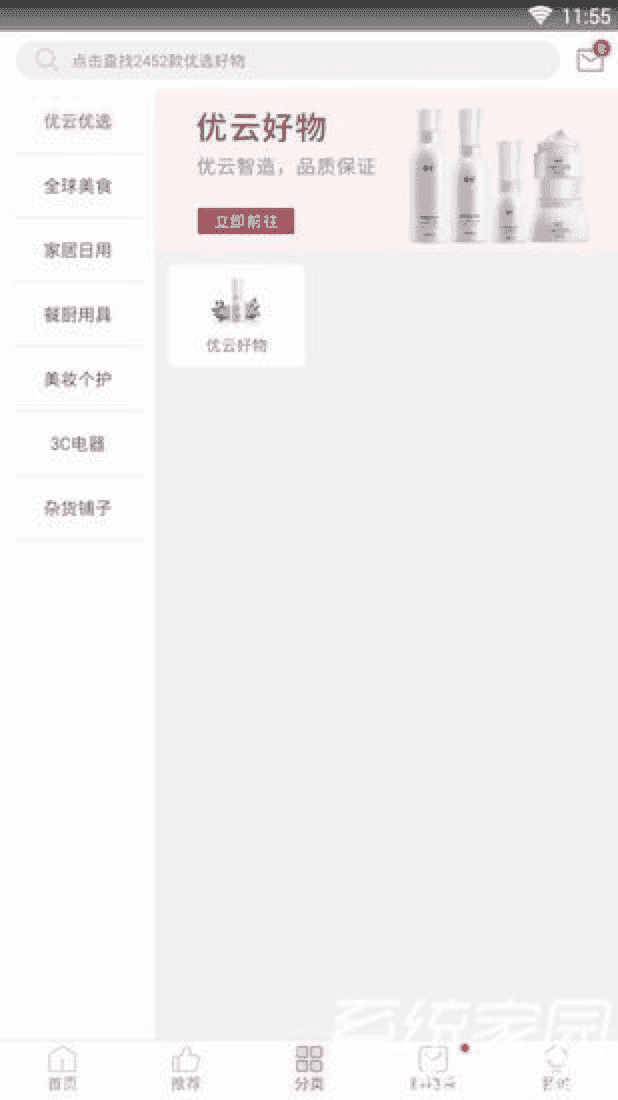Open the search box for products
This screenshot has width=618, height=1100.
coord(288,61)
